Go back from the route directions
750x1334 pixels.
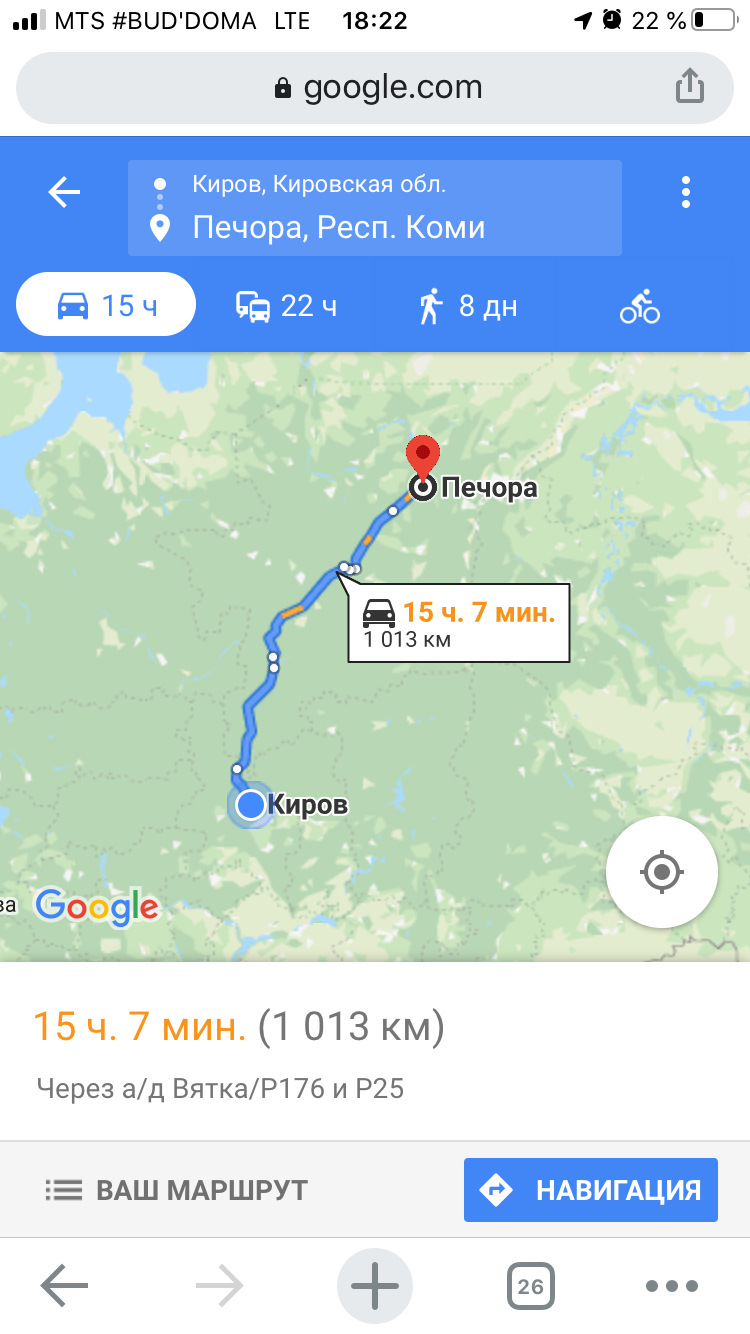(x=64, y=192)
